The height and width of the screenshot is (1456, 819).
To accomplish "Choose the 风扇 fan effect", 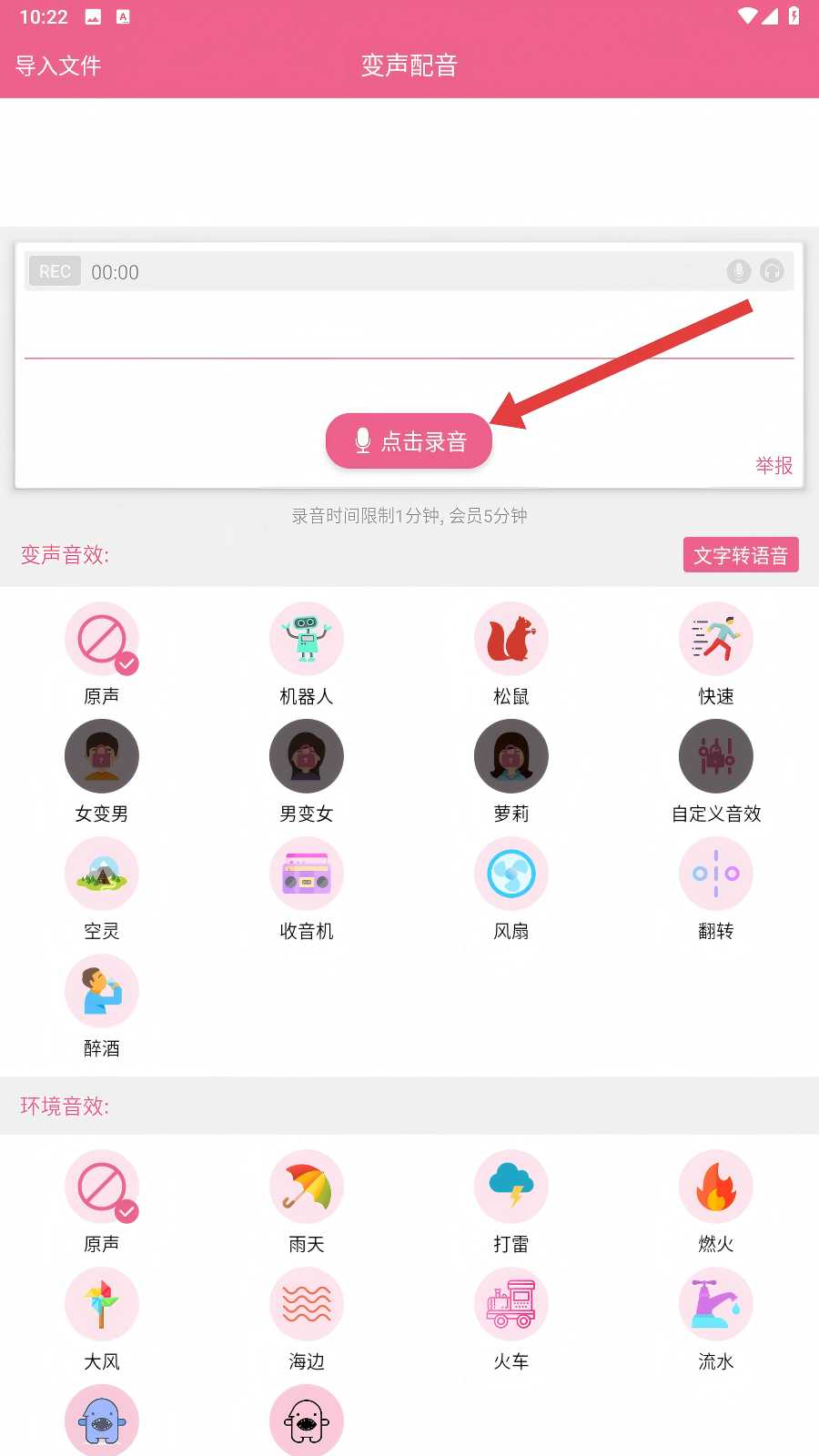I will tap(511, 875).
